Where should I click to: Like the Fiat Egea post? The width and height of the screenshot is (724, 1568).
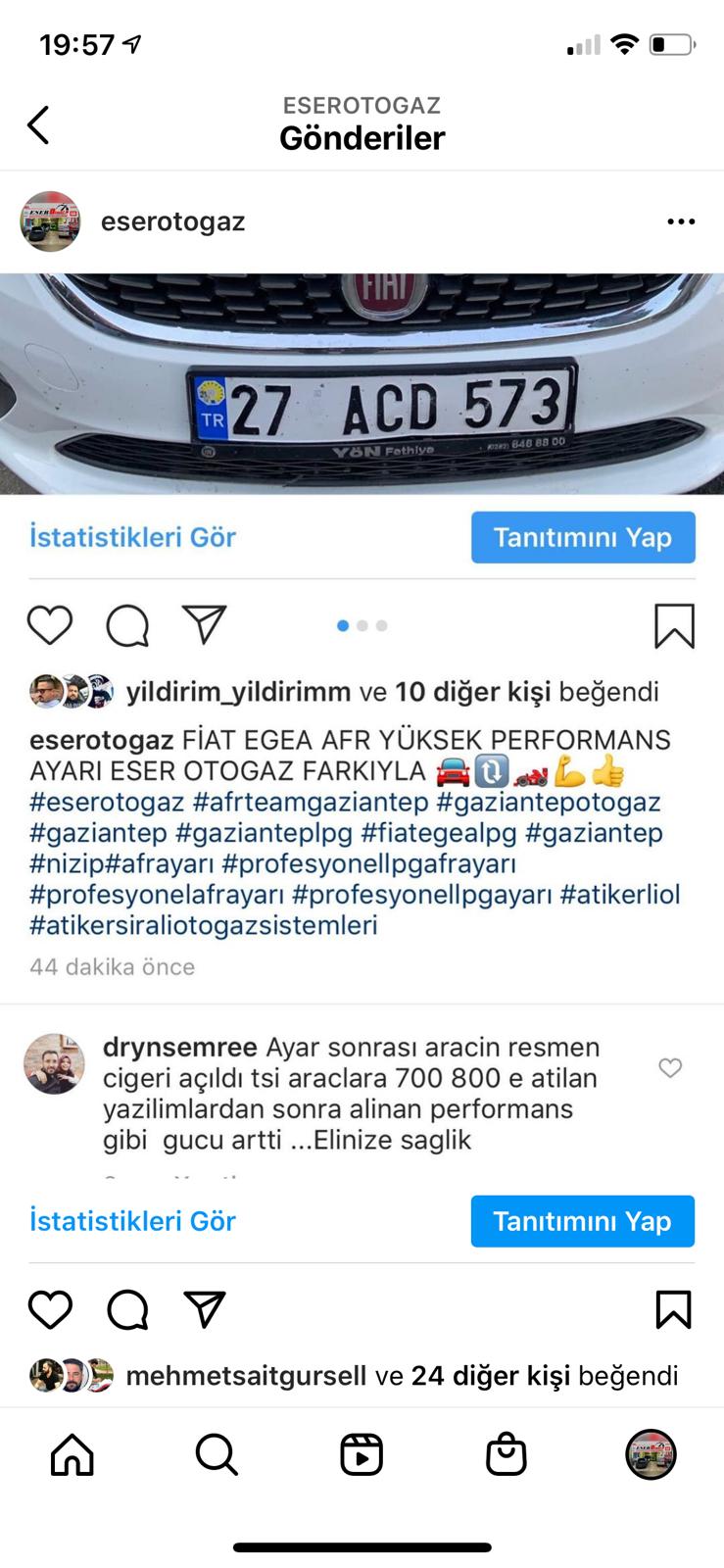pos(50,625)
